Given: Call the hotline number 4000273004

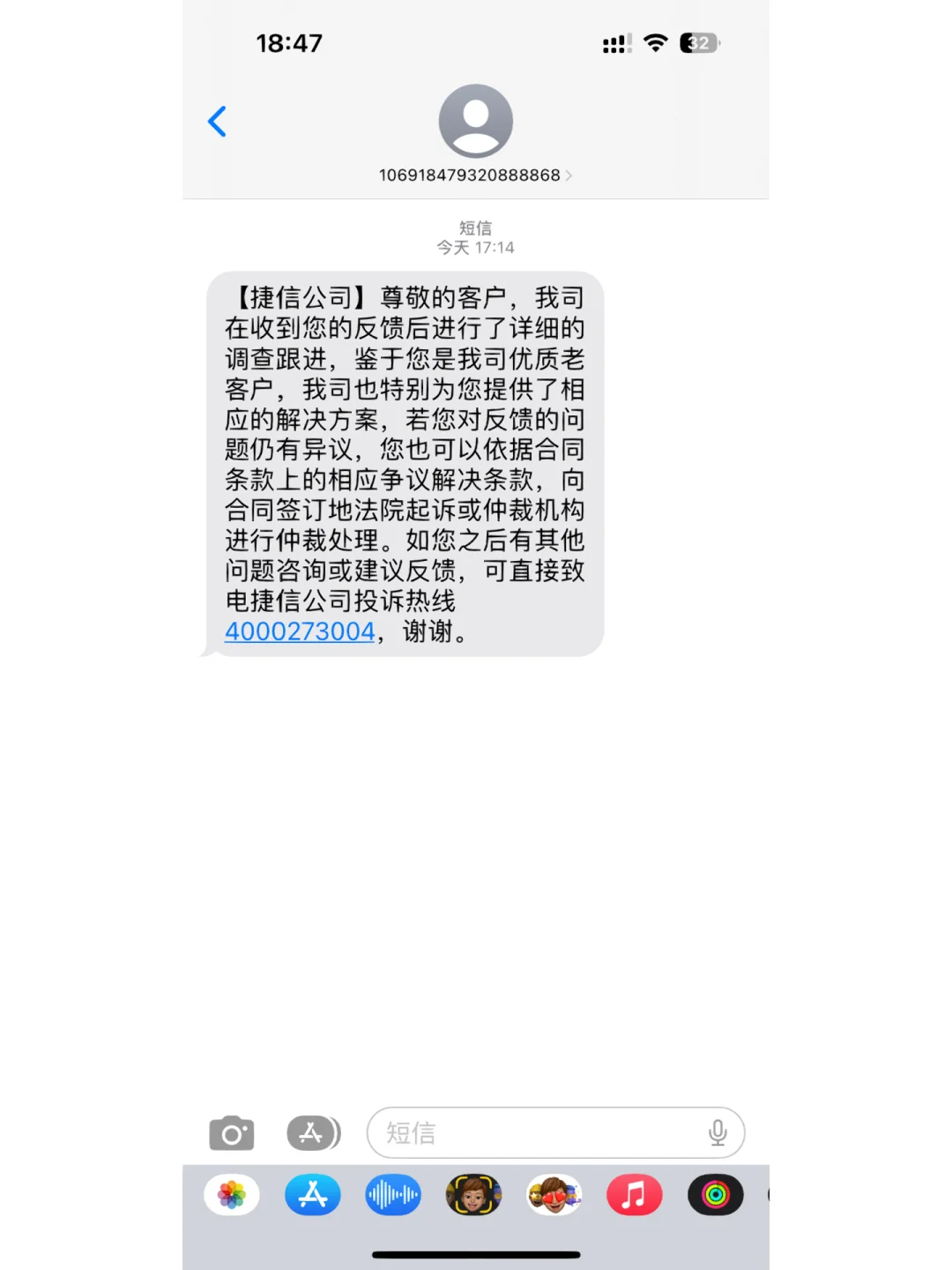Looking at the screenshot, I should [x=300, y=631].
